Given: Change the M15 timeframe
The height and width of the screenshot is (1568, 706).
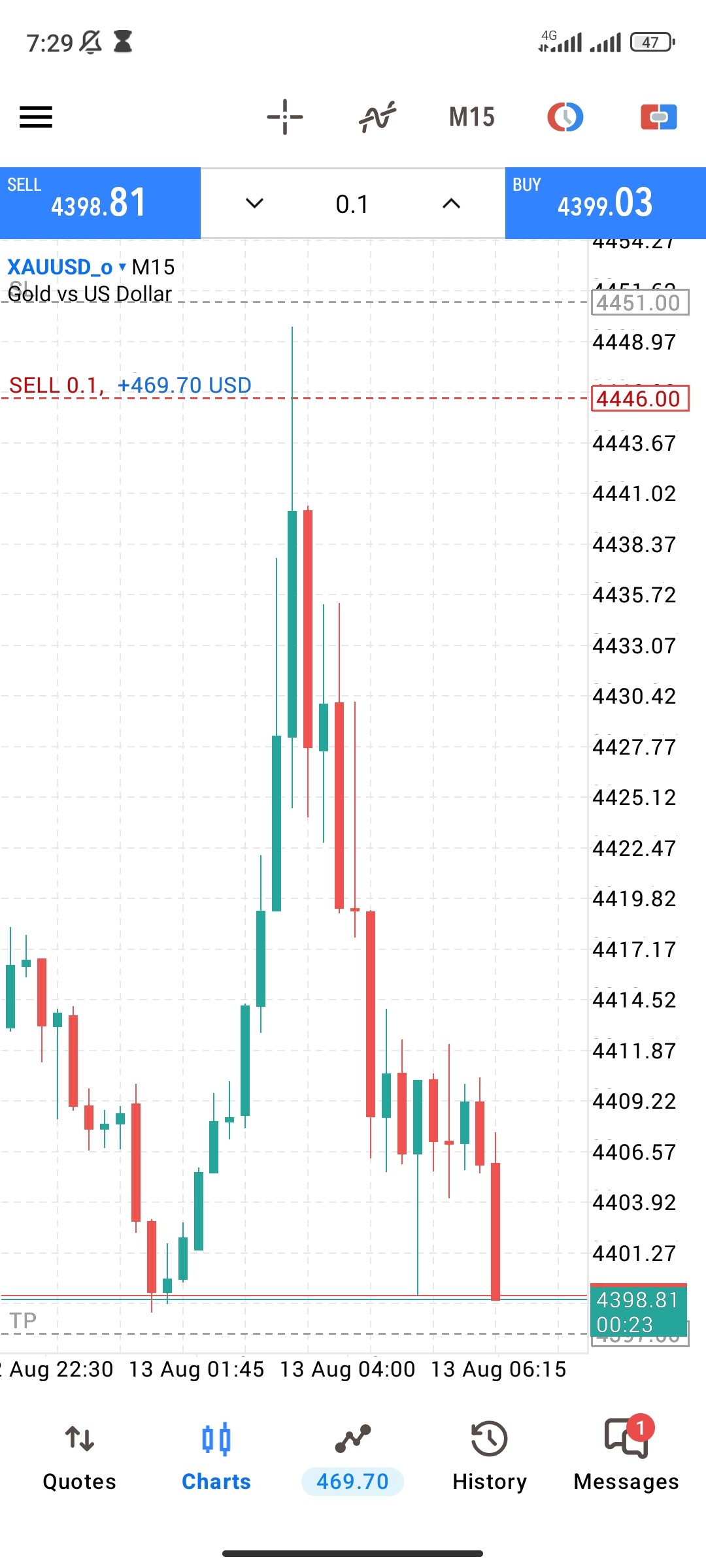Looking at the screenshot, I should [x=472, y=118].
